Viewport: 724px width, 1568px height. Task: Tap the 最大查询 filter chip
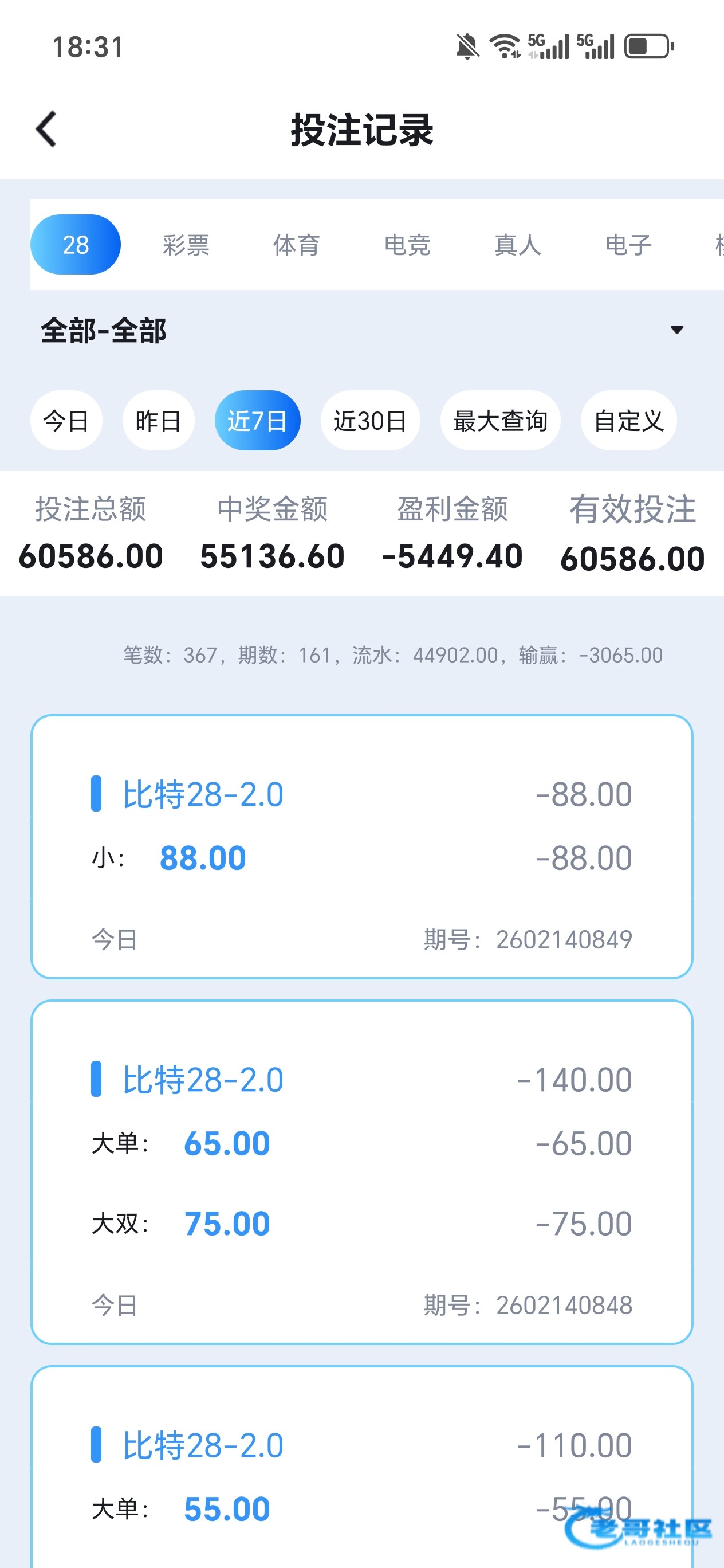tap(500, 421)
